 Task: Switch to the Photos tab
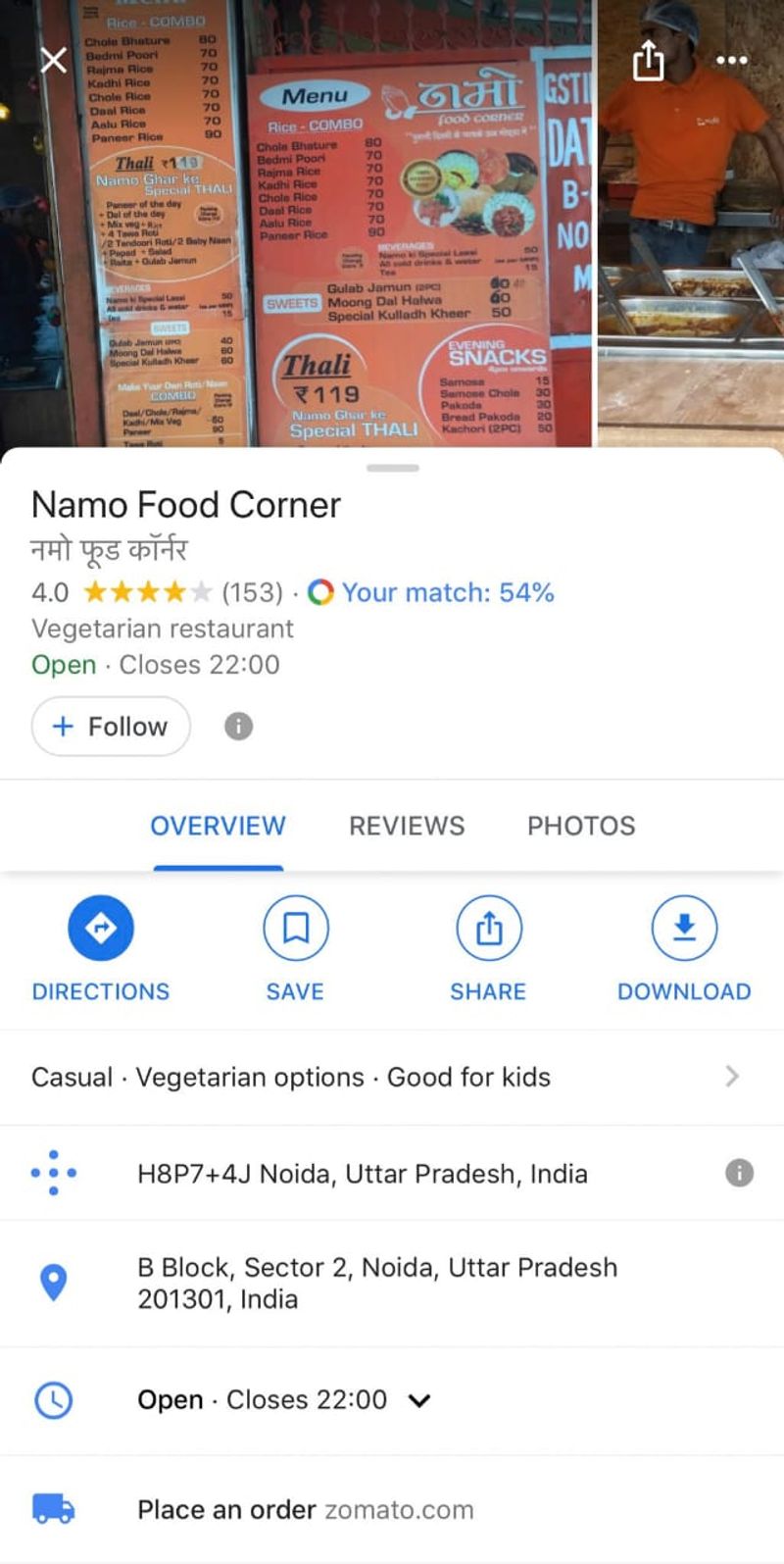coord(581,826)
